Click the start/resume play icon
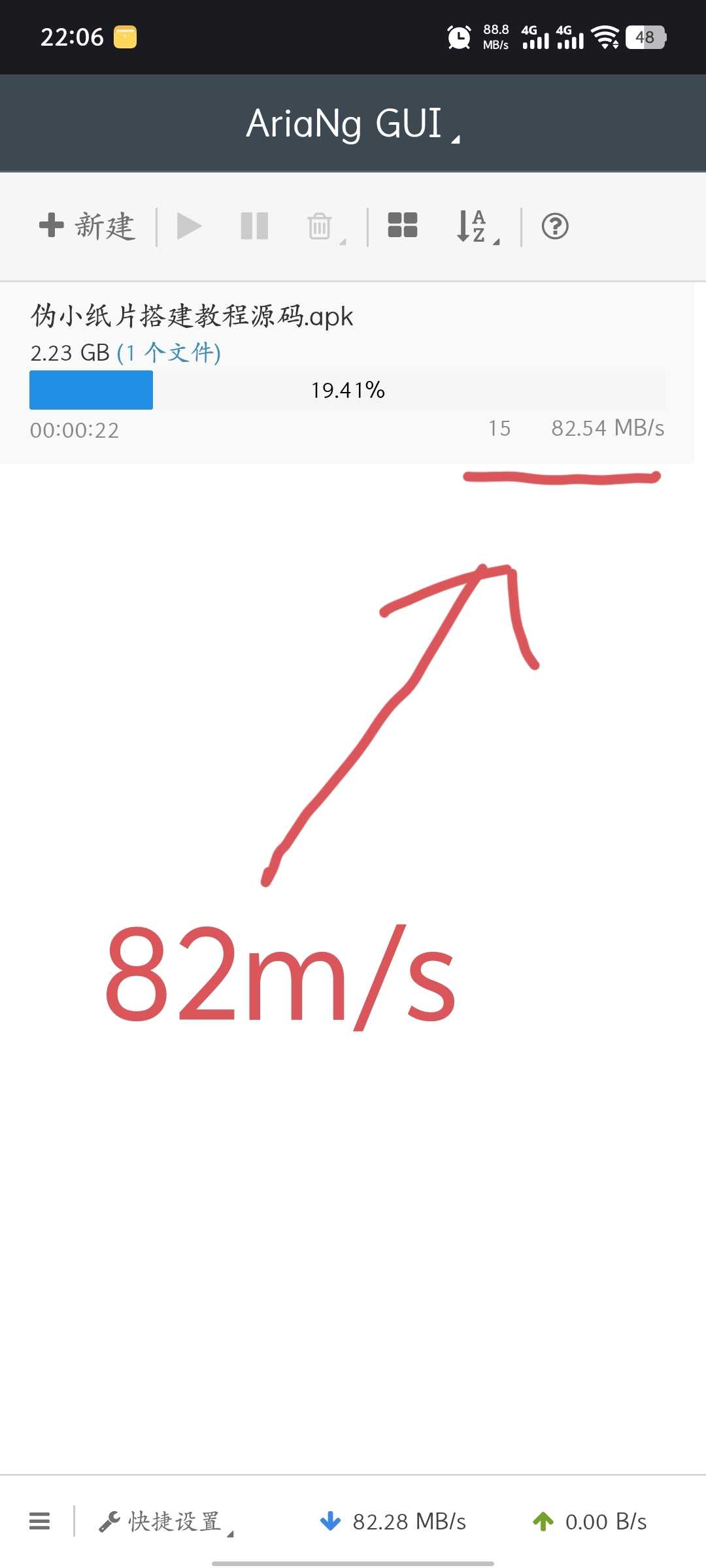Viewport: 706px width, 1568px height. [x=190, y=225]
